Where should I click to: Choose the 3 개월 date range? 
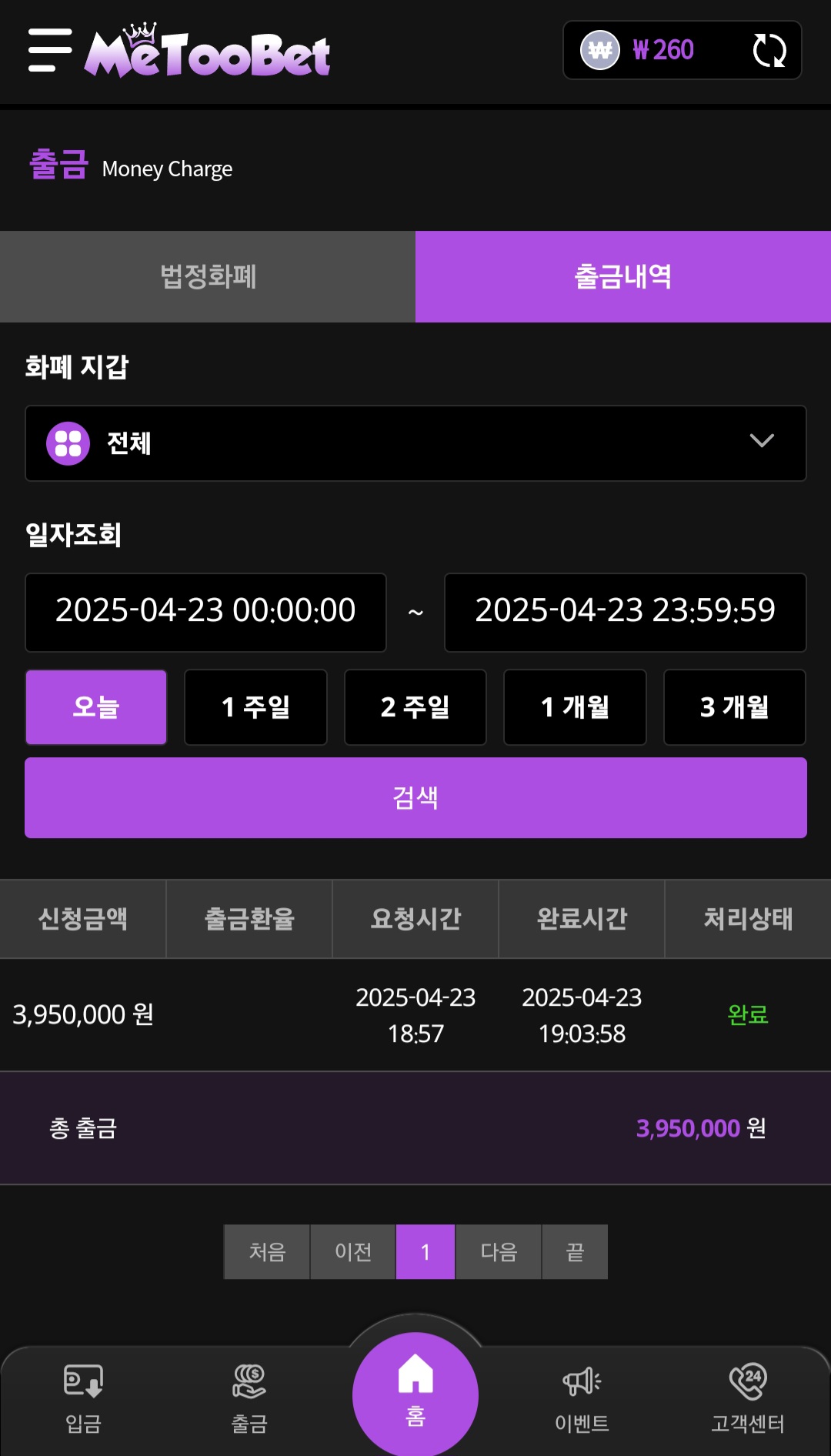click(734, 706)
